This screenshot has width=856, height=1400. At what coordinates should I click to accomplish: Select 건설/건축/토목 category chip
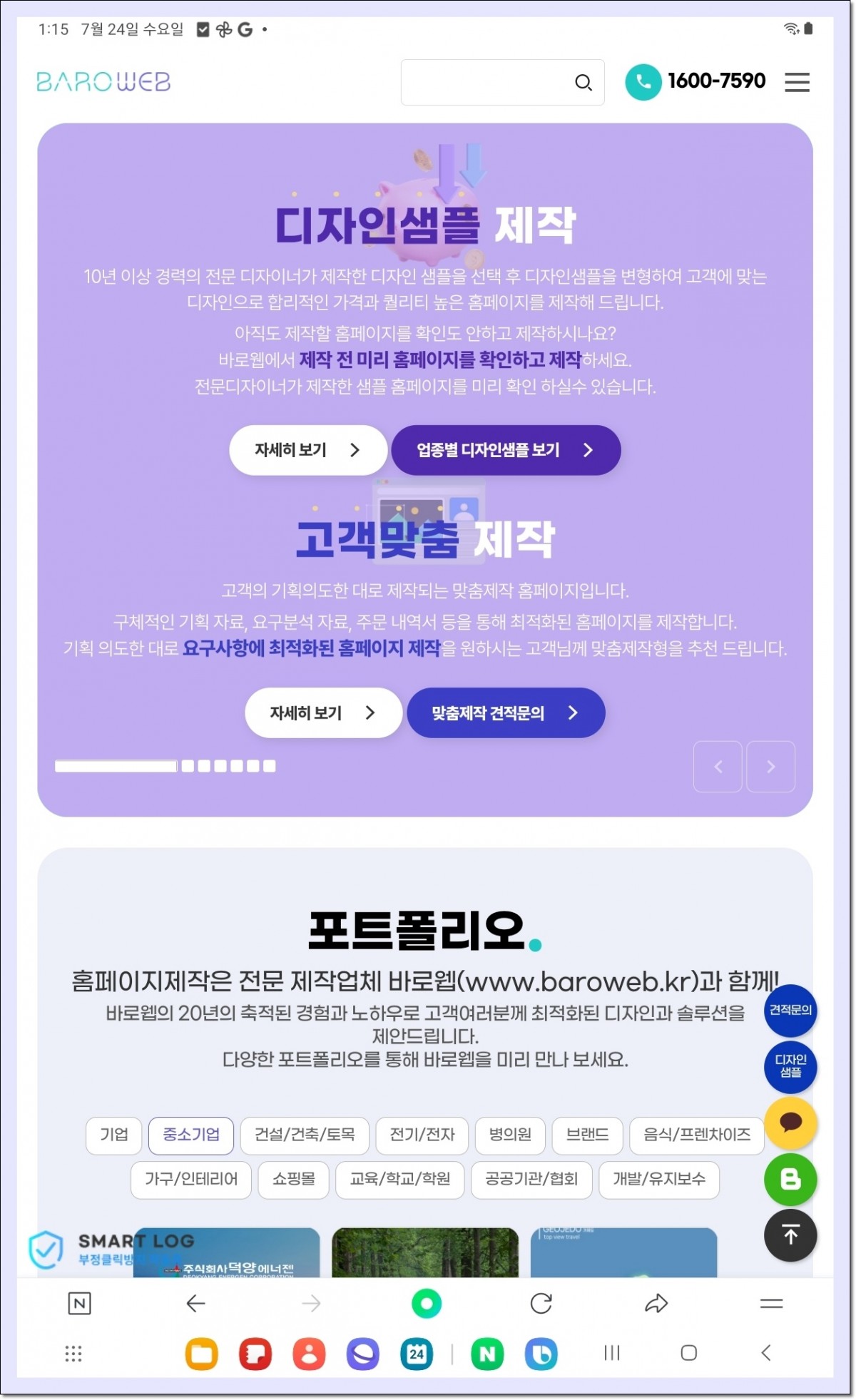click(305, 1135)
